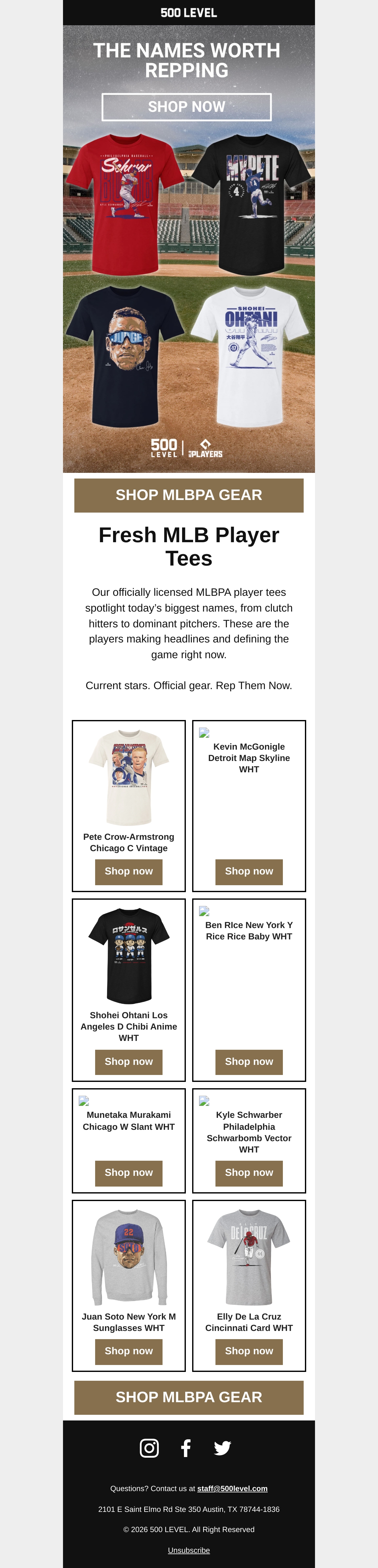Screen dimensions: 378x1568
Task: Open the Twitter bird icon
Action: tap(222, 1448)
